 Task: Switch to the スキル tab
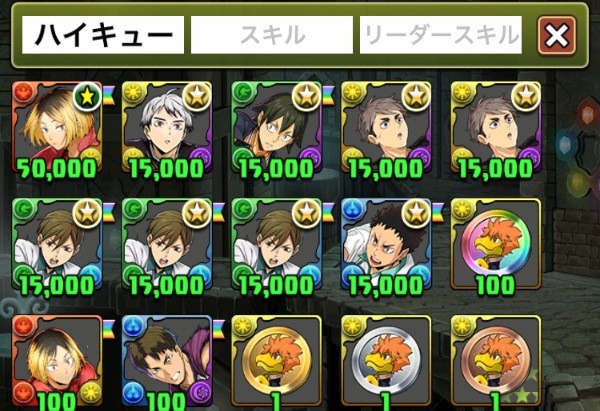tap(272, 36)
